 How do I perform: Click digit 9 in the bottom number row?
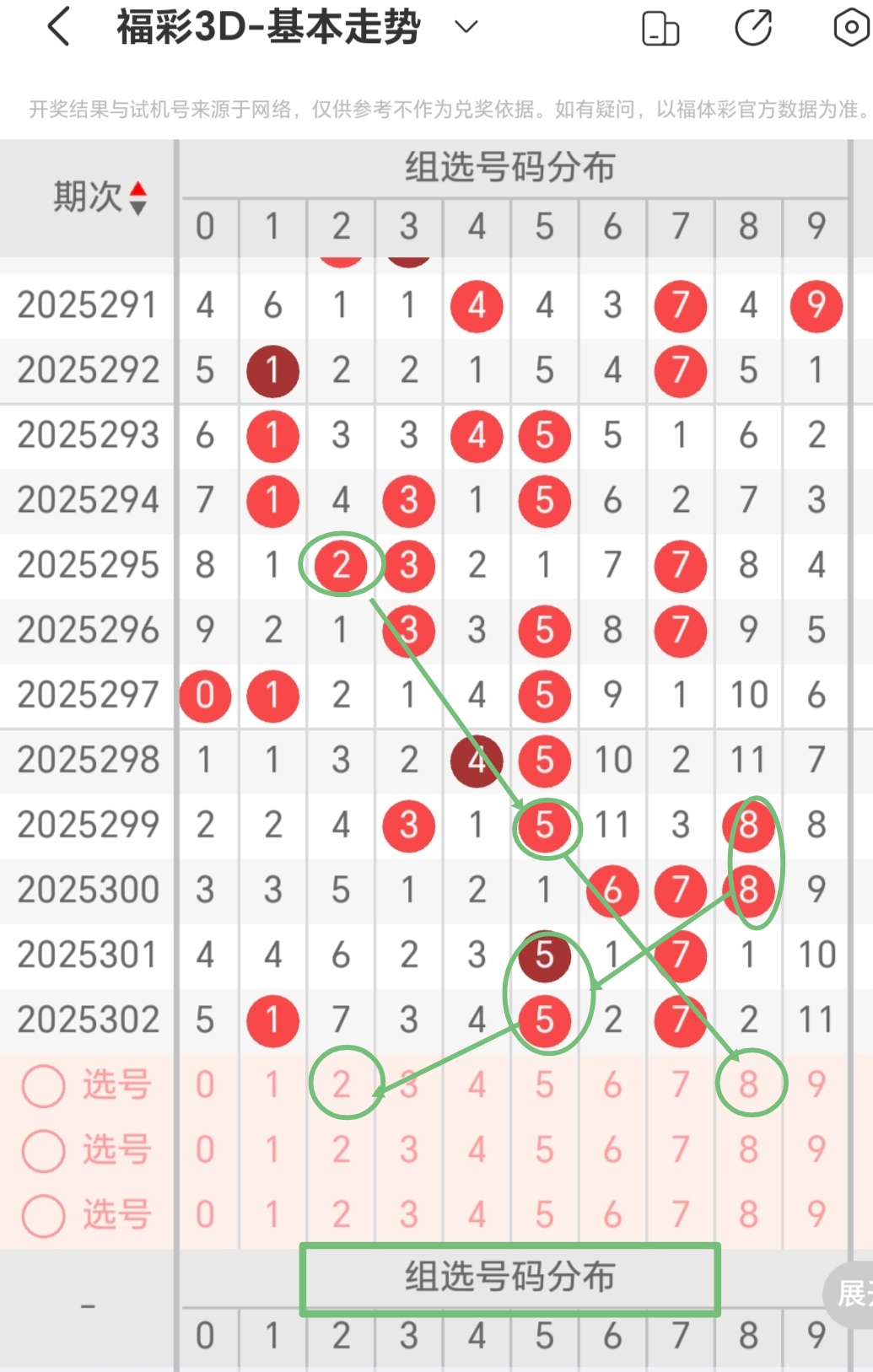pyautogui.click(x=815, y=1337)
